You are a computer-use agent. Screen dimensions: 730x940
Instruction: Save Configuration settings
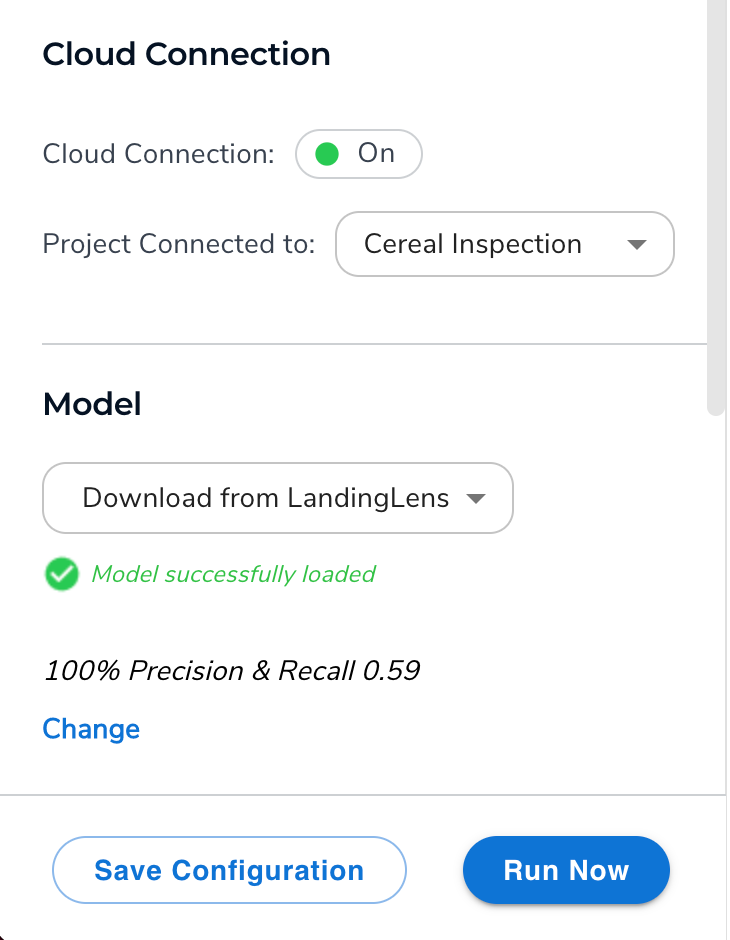click(x=229, y=870)
